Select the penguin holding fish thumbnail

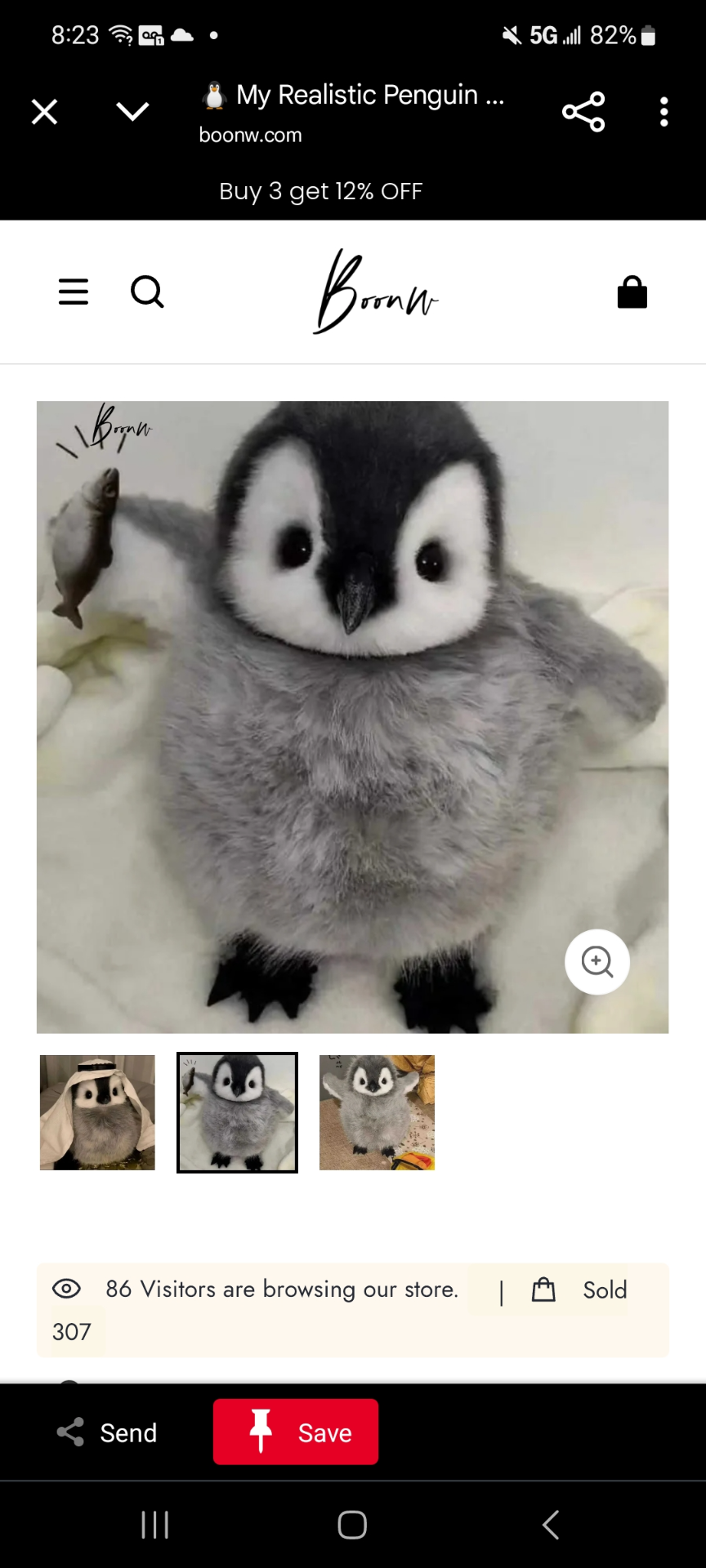[x=237, y=1112]
